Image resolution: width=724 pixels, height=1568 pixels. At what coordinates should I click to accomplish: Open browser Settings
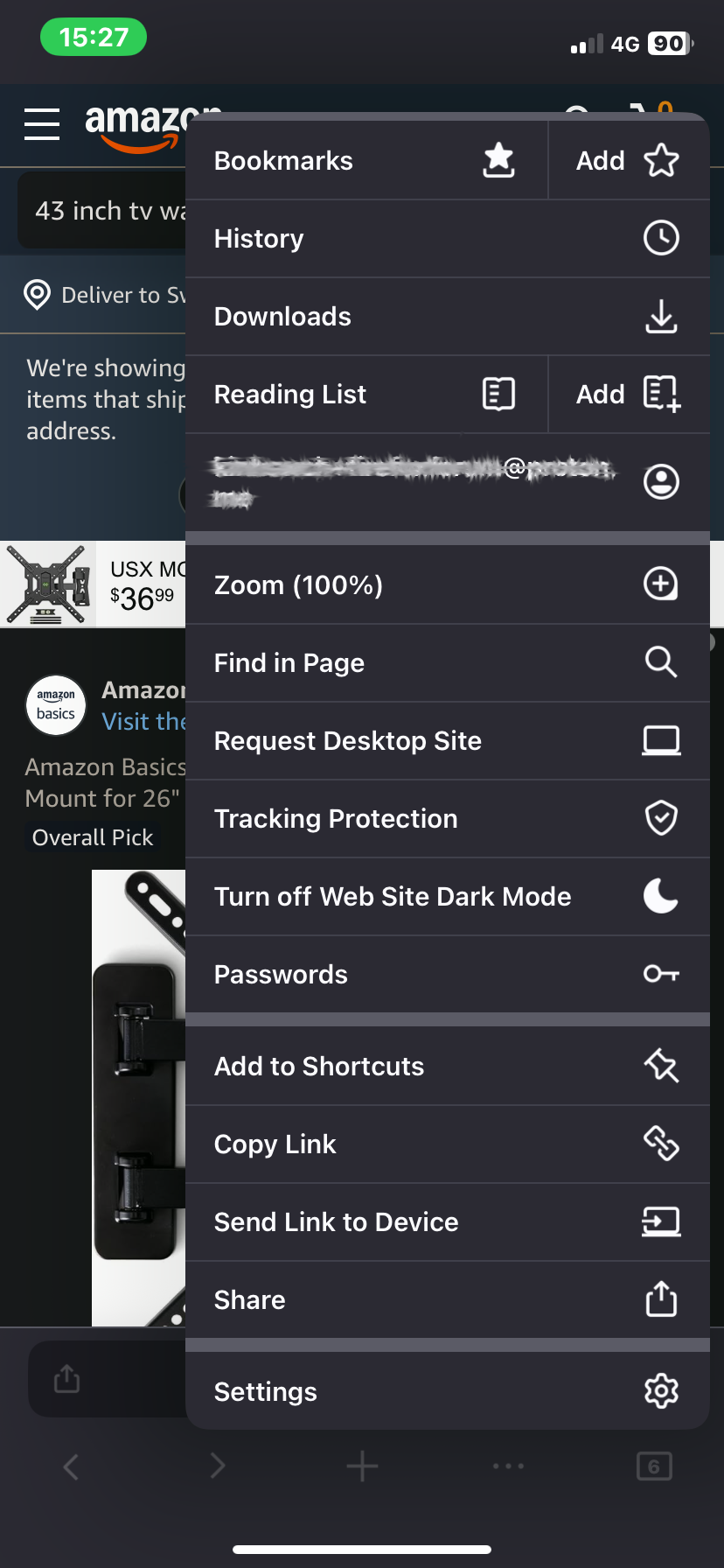pyautogui.click(x=447, y=1392)
